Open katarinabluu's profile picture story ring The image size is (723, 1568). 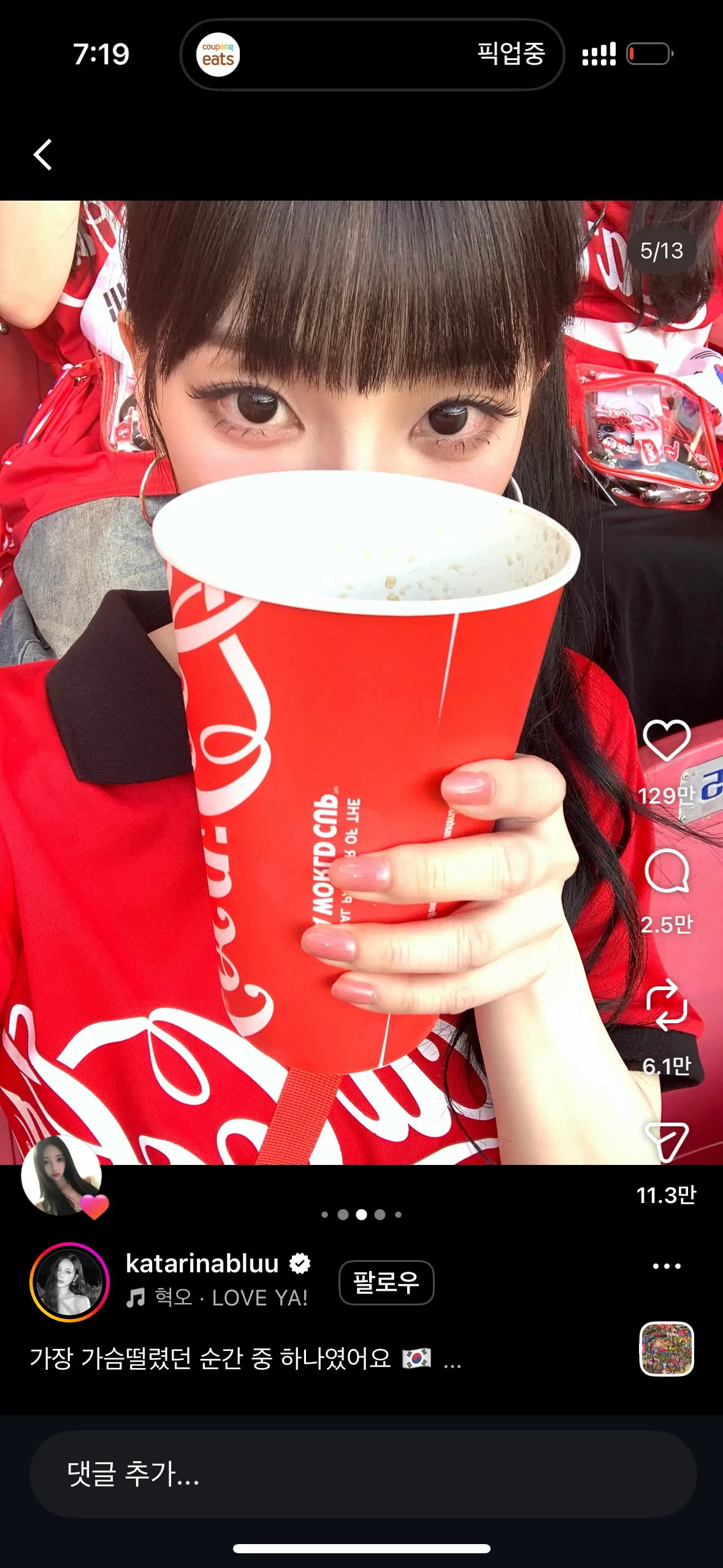[69, 1282]
